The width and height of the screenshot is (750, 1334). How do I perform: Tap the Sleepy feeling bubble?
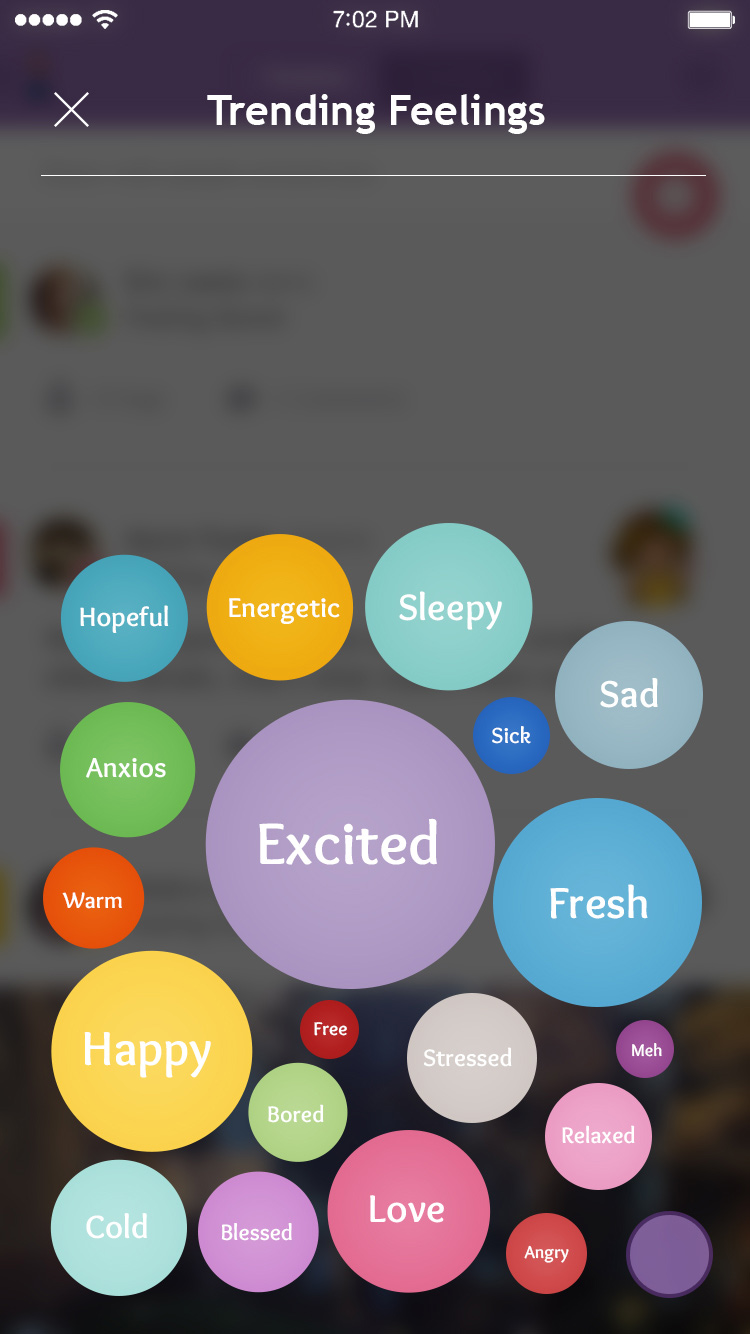click(449, 607)
